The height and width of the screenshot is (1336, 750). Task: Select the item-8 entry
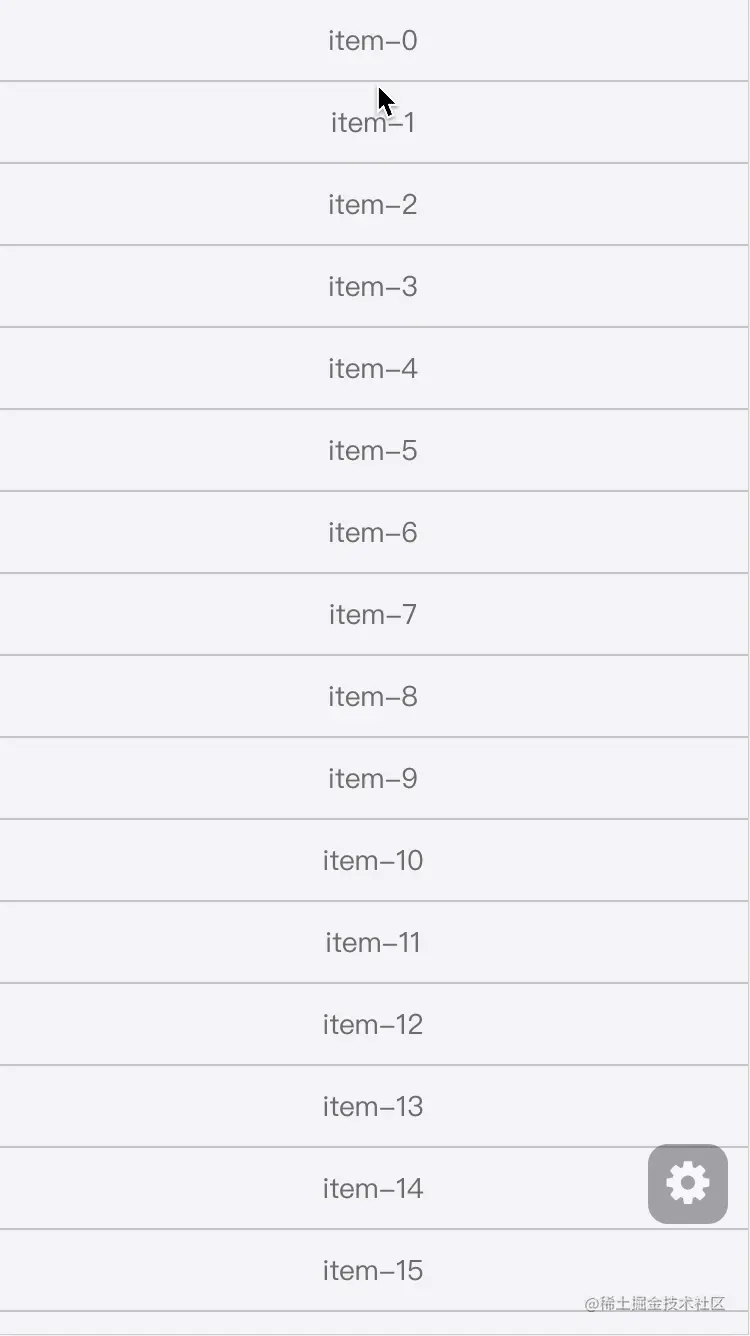tap(373, 697)
